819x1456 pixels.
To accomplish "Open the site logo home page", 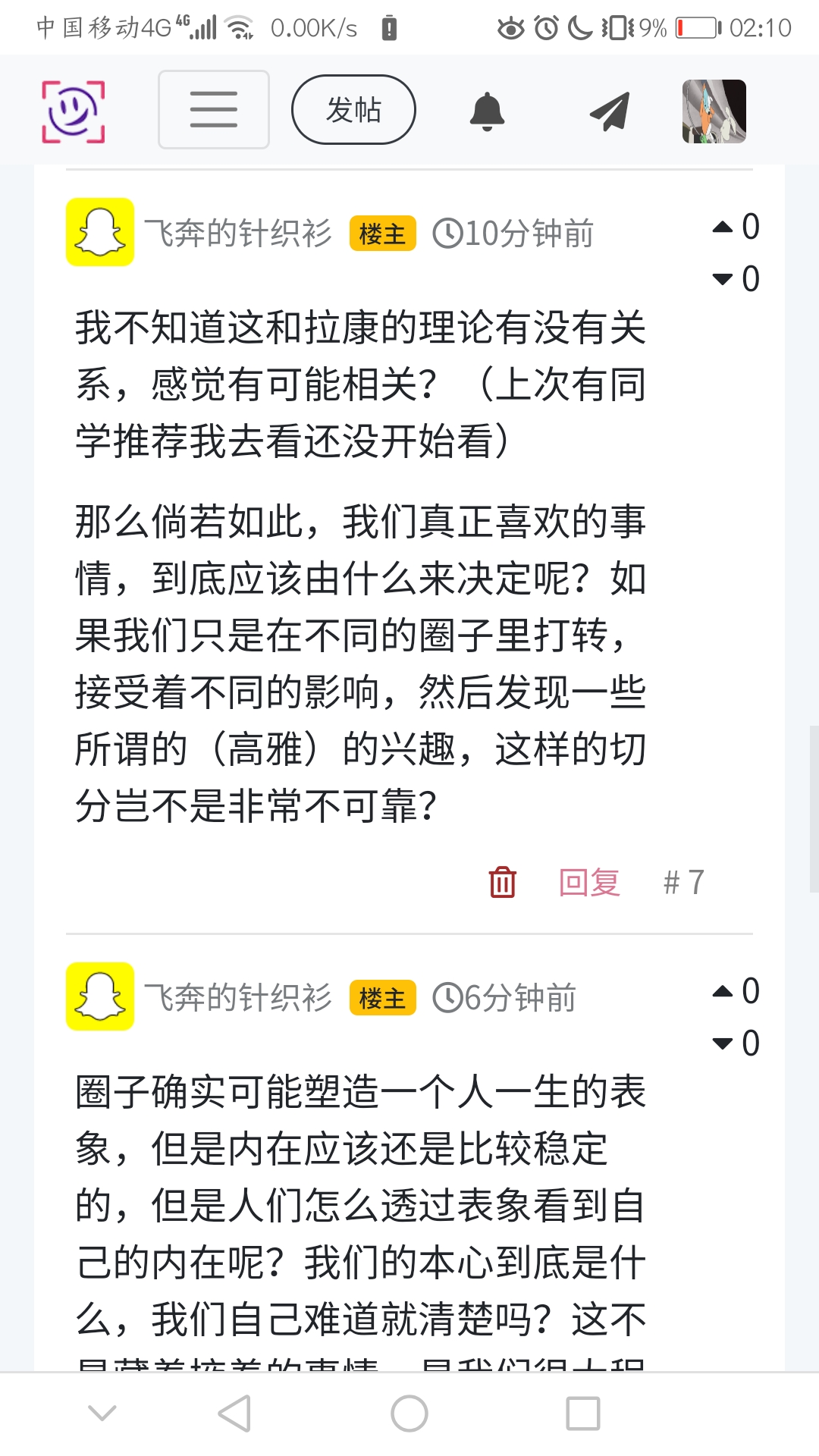I will pos(73,111).
